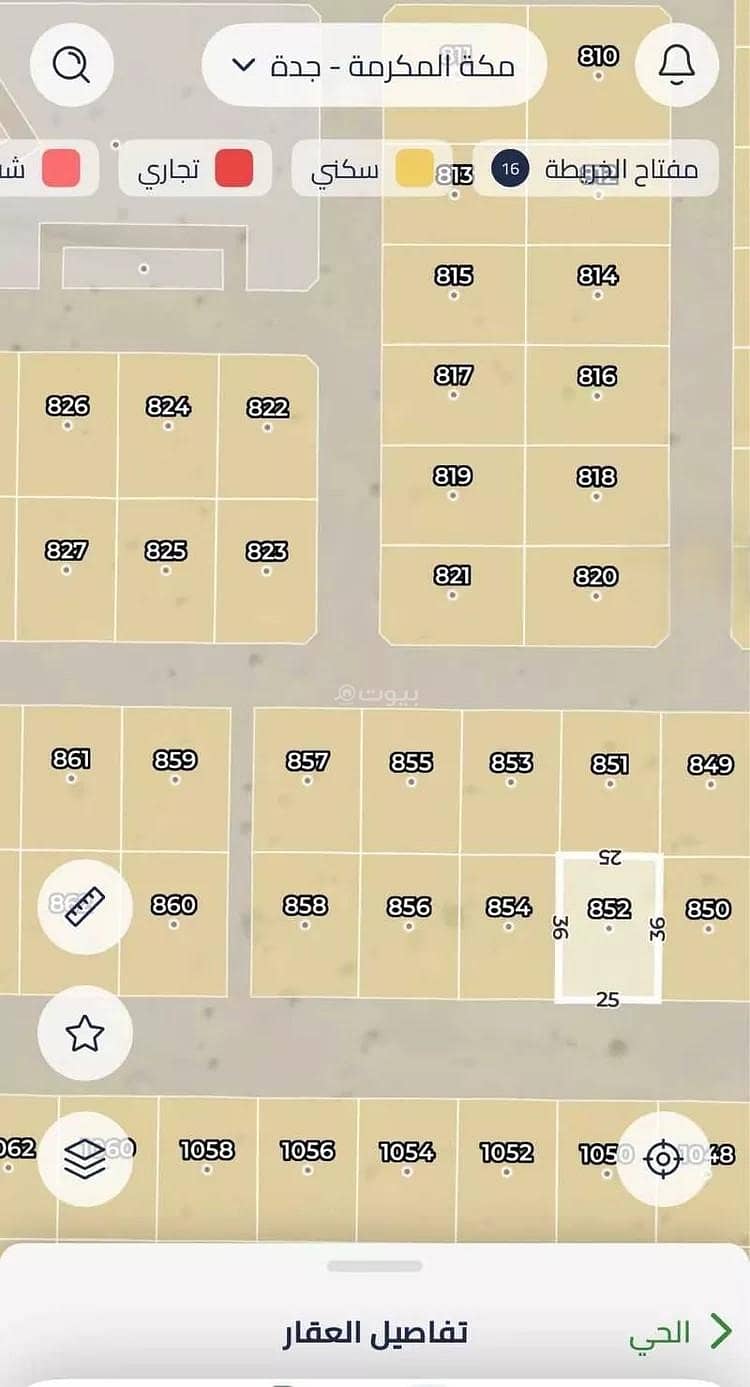Activate the ruler measurement tool
The image size is (750, 1387).
[x=85, y=906]
